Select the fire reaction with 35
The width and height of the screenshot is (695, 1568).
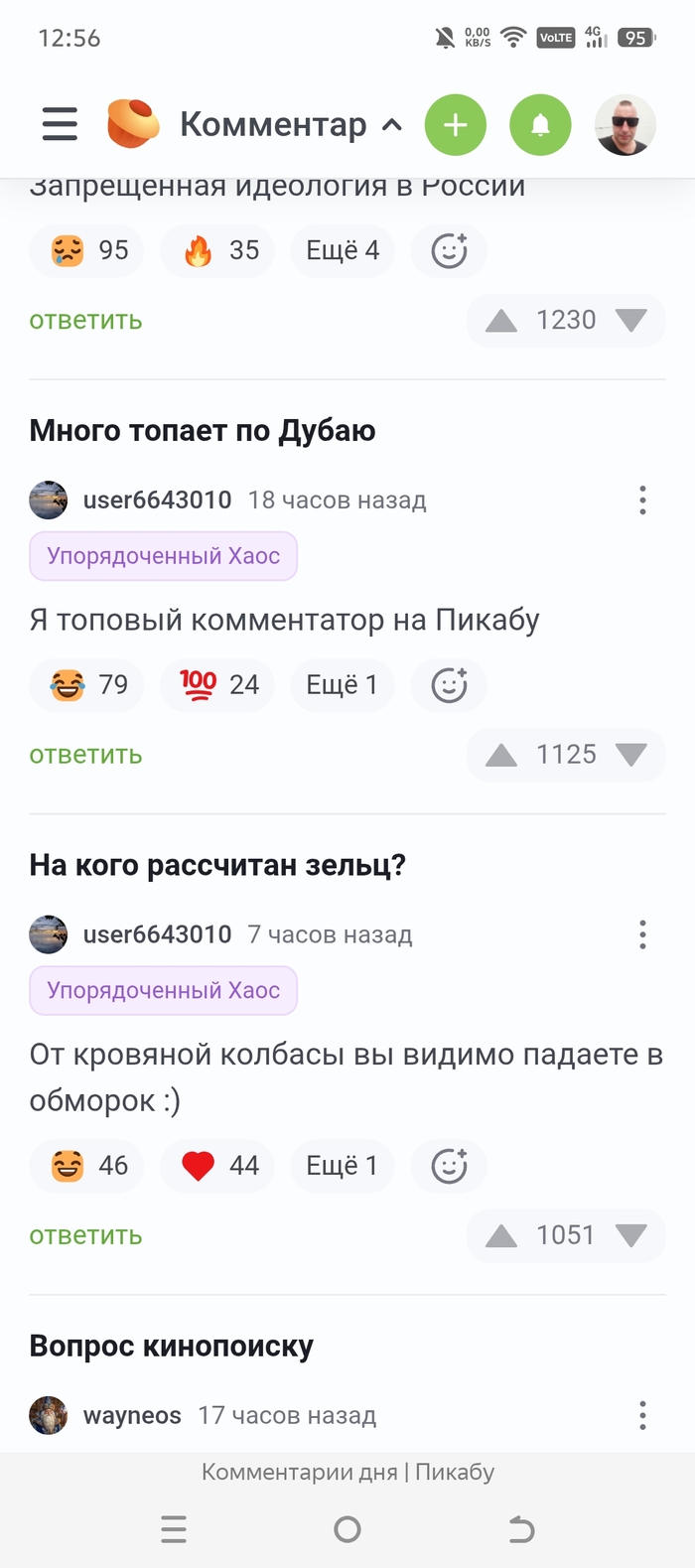pyautogui.click(x=221, y=251)
